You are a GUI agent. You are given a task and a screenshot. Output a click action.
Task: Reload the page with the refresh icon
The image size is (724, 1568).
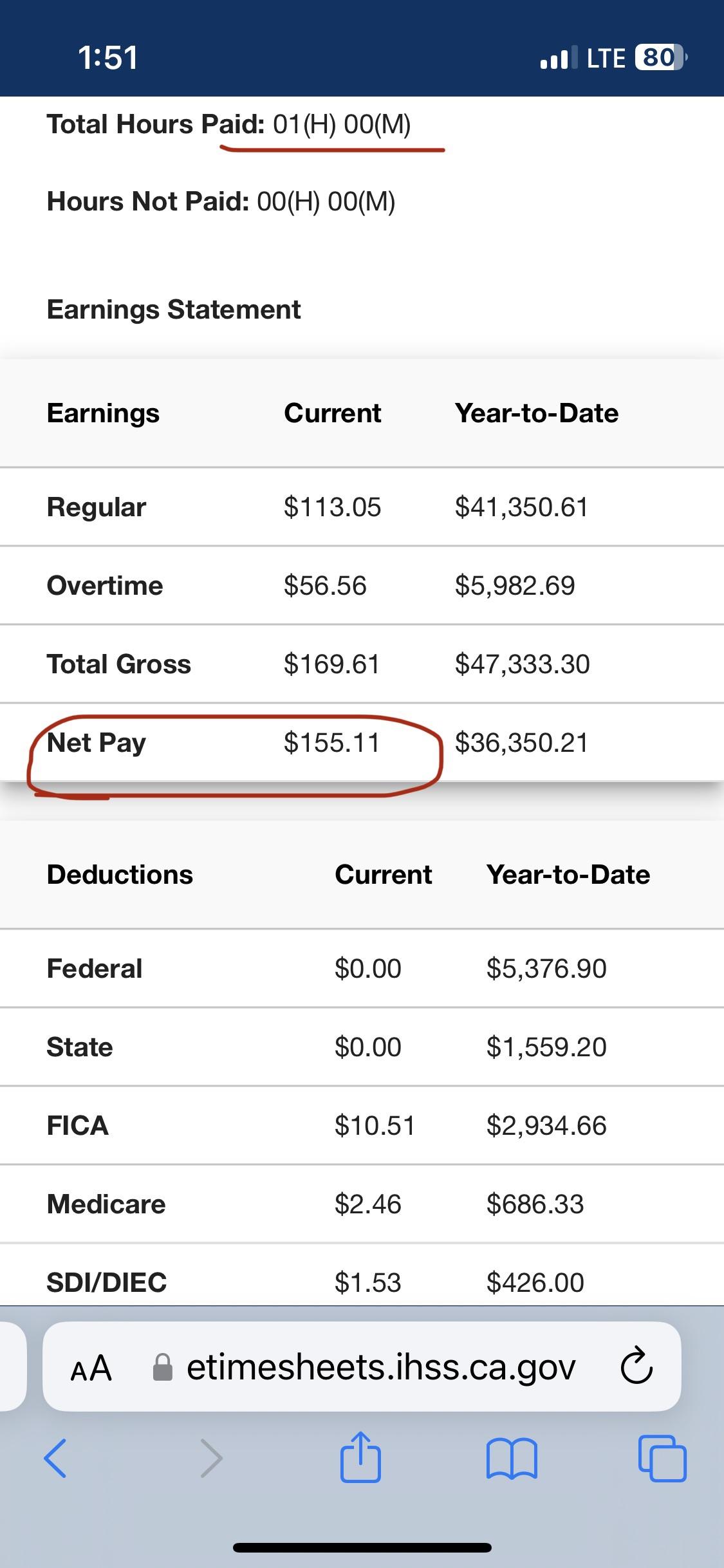[x=636, y=1367]
